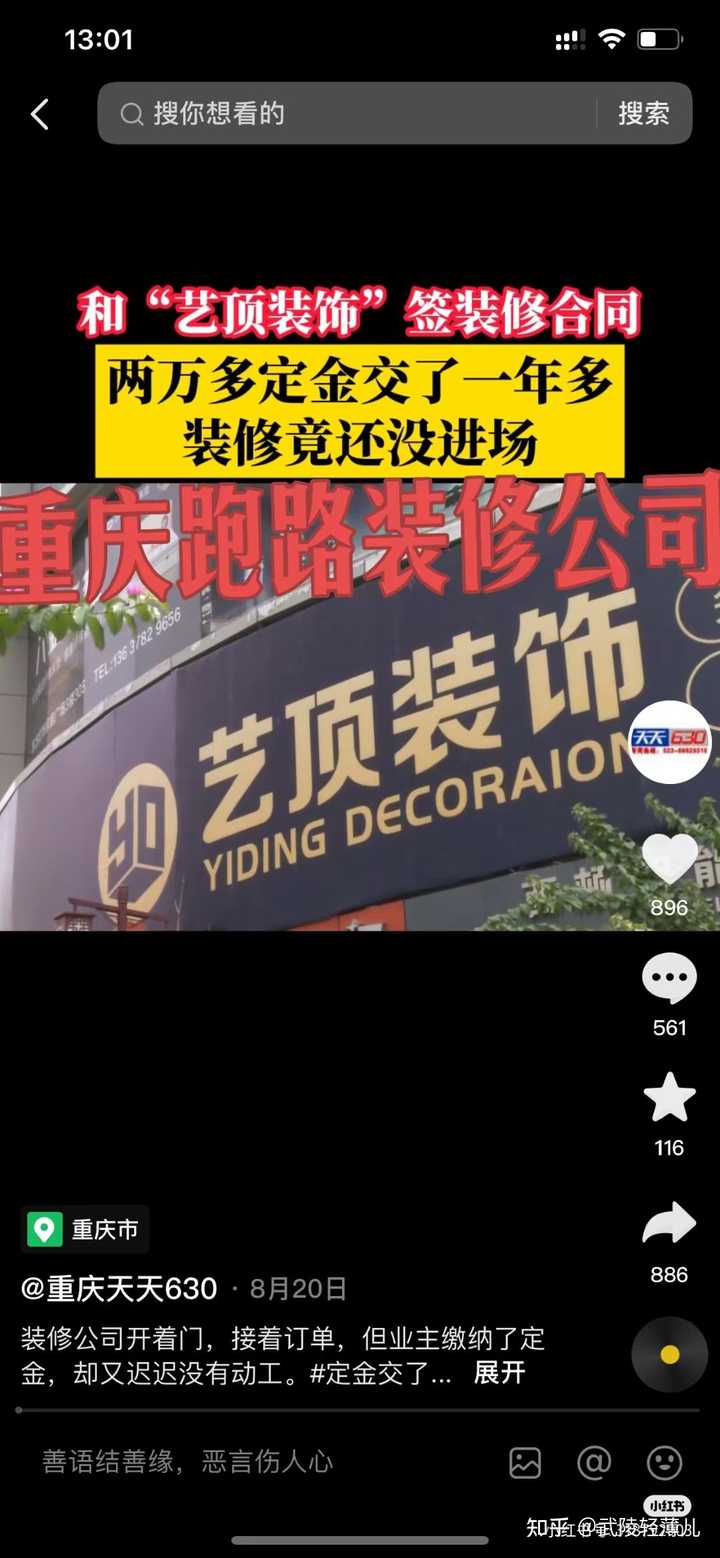720x1558 pixels.
Task: Go back with the top-left arrow
Action: click(x=40, y=114)
